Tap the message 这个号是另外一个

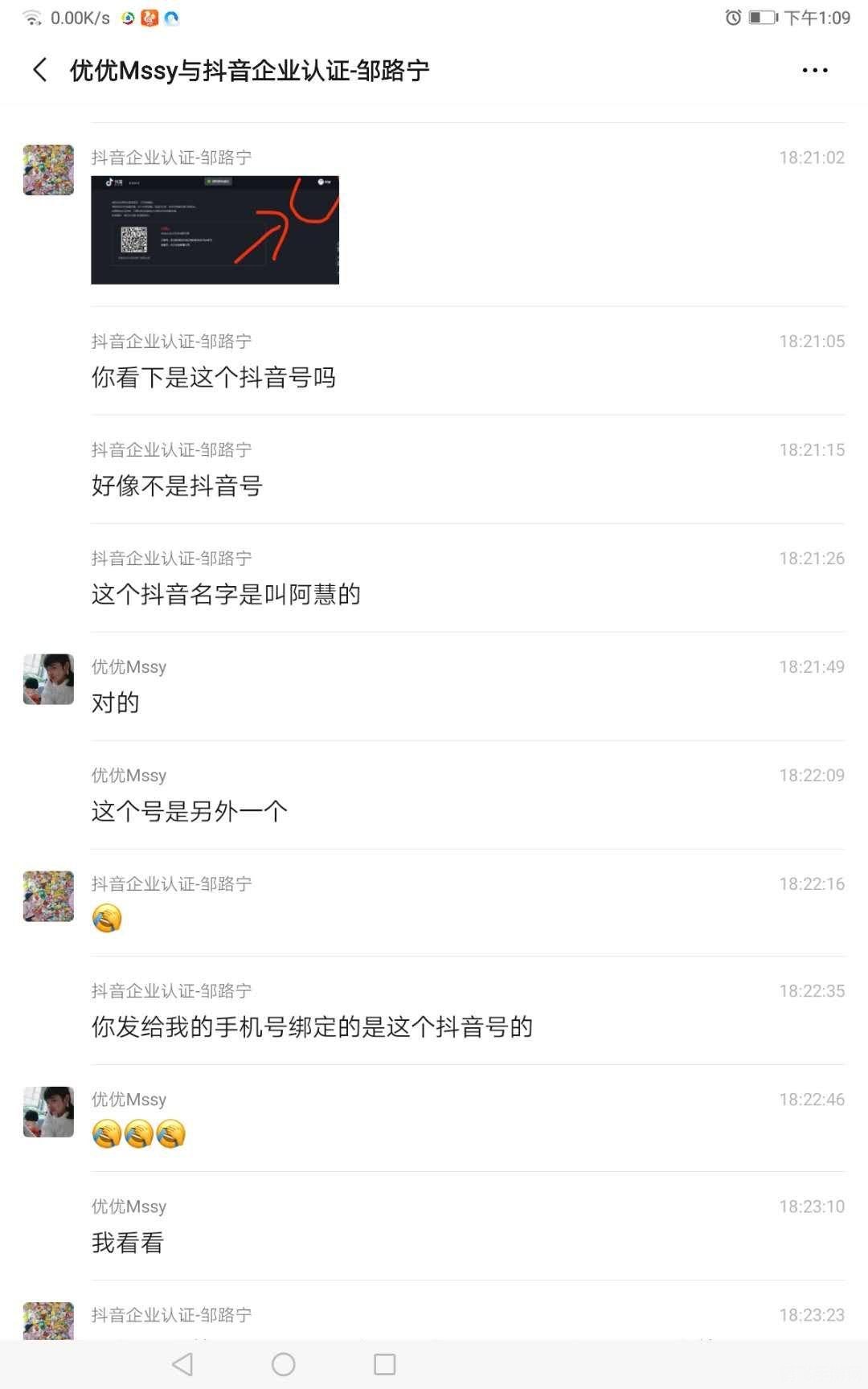pyautogui.click(x=188, y=810)
